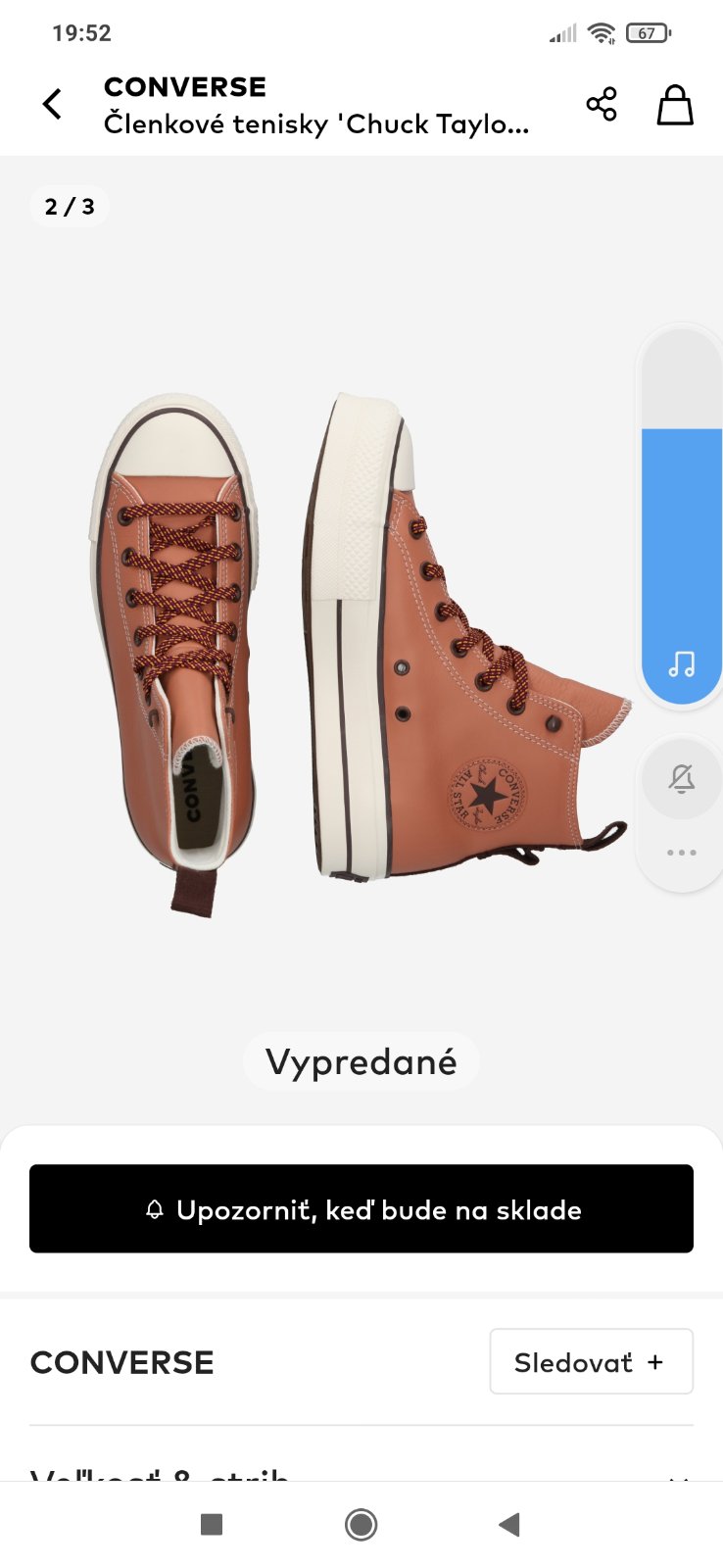Open the shopping bag
The image size is (723, 1568).
[x=674, y=104]
